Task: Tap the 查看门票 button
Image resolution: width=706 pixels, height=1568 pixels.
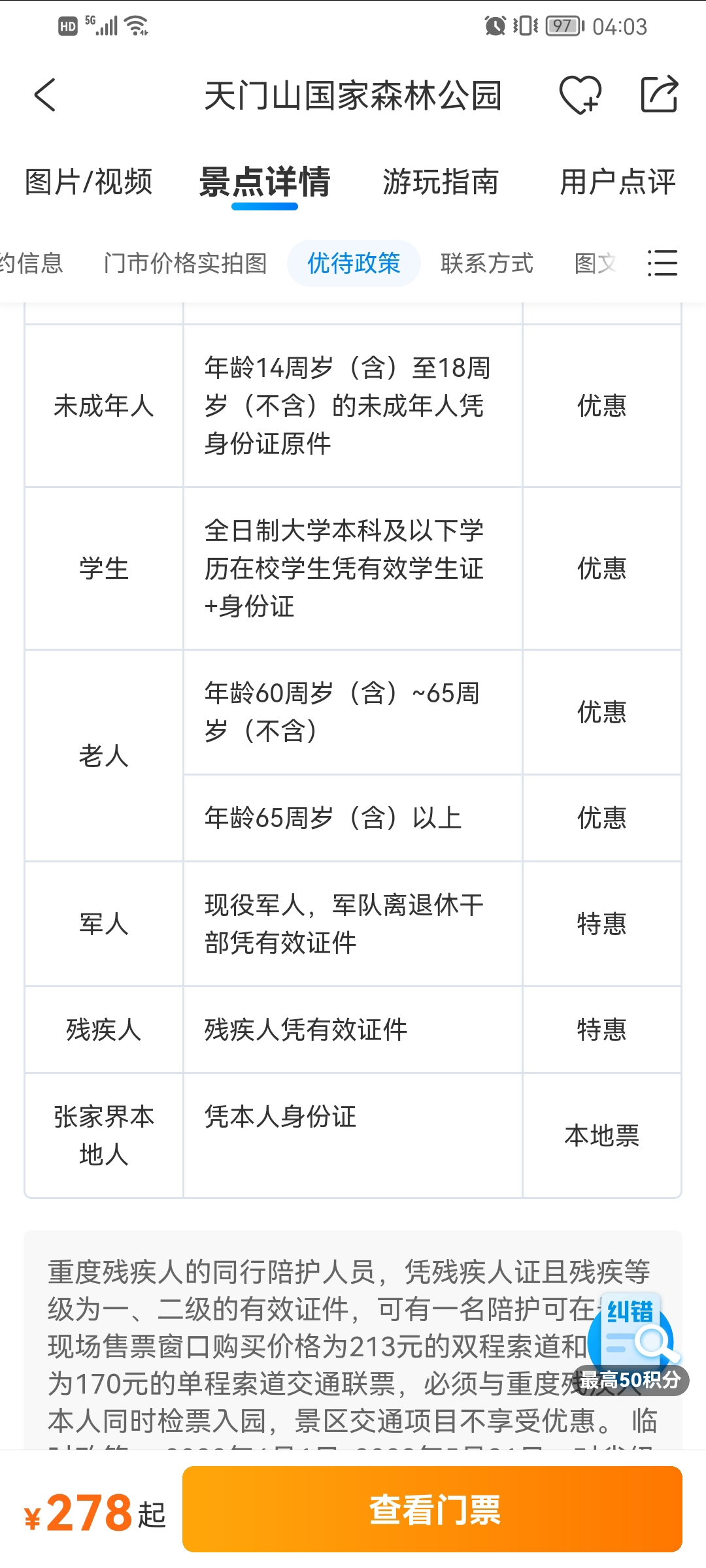Action: tap(432, 1509)
